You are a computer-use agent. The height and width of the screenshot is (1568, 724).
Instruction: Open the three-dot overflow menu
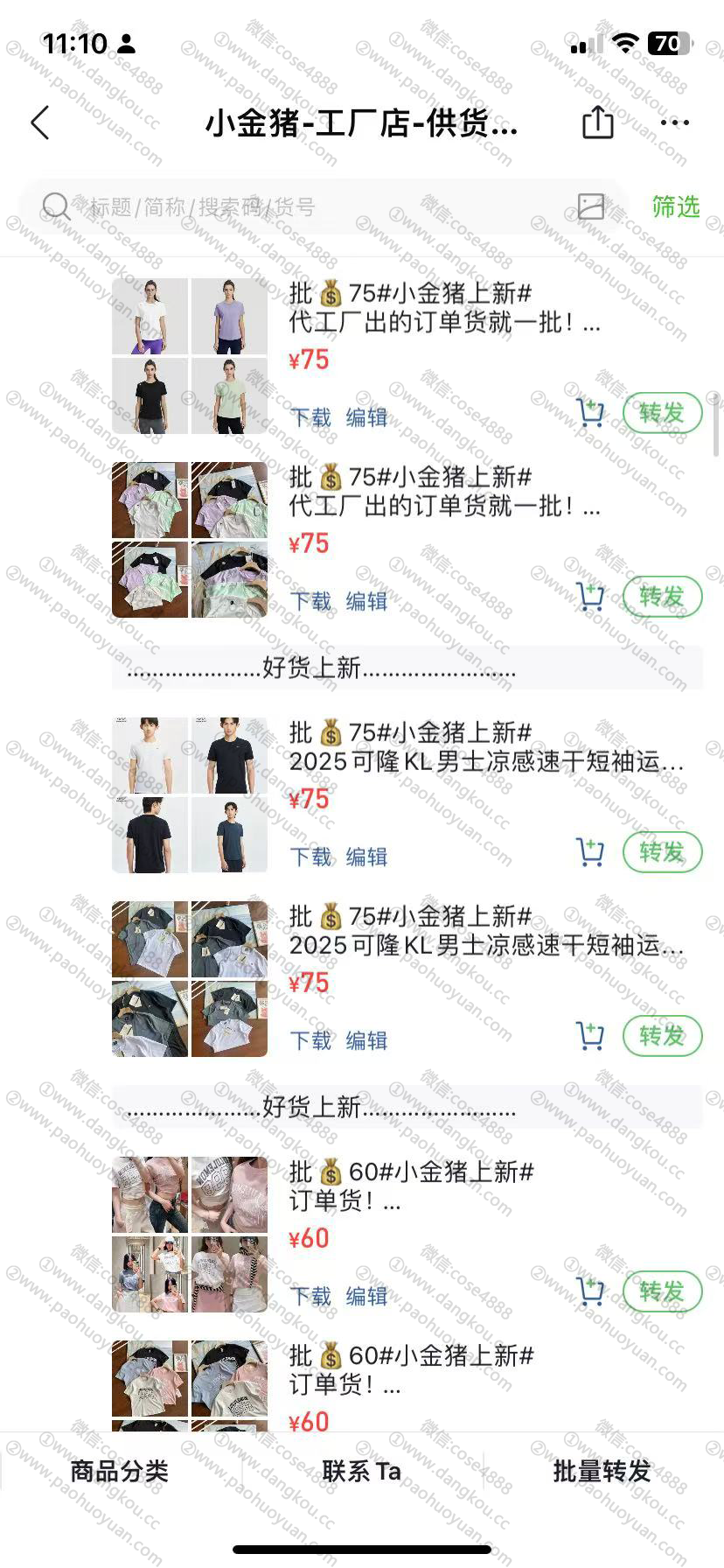click(674, 122)
